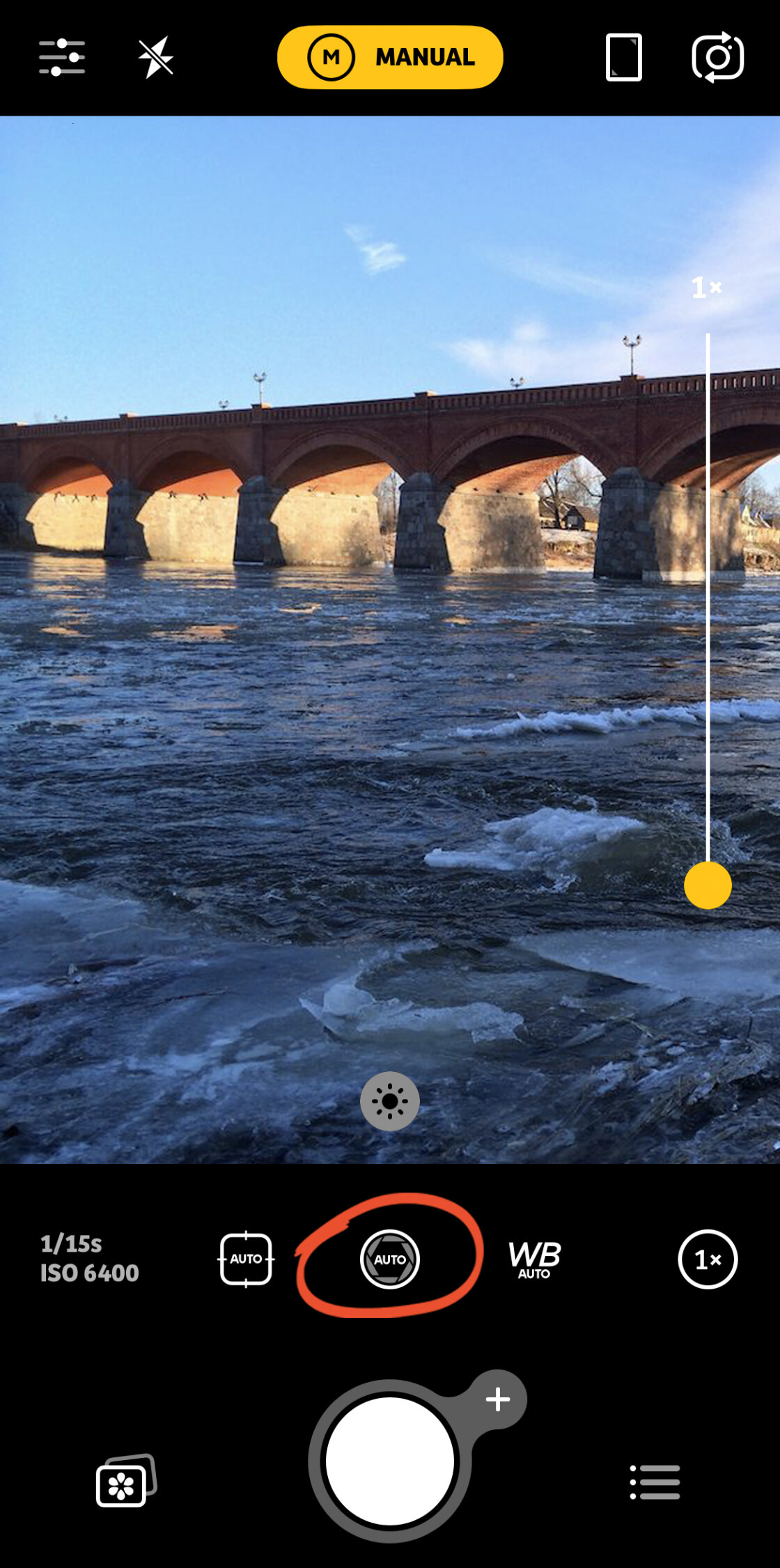Switch to the other camera
Viewport: 780px width, 1568px height.
pyautogui.click(x=717, y=57)
